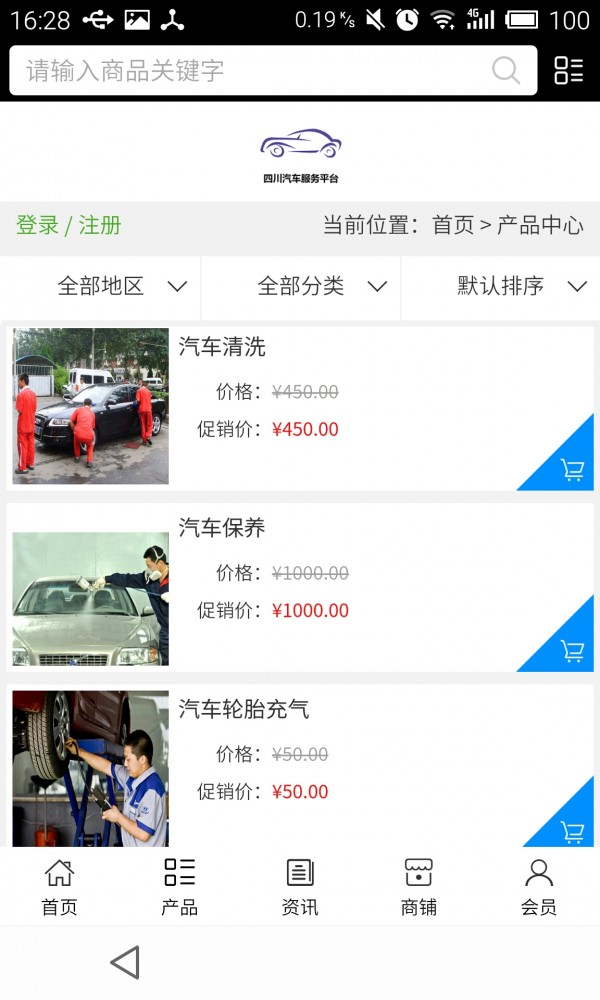This screenshot has width=600, height=1000.
Task: Add 汽车轮胎充气 to cart
Action: coord(572,830)
